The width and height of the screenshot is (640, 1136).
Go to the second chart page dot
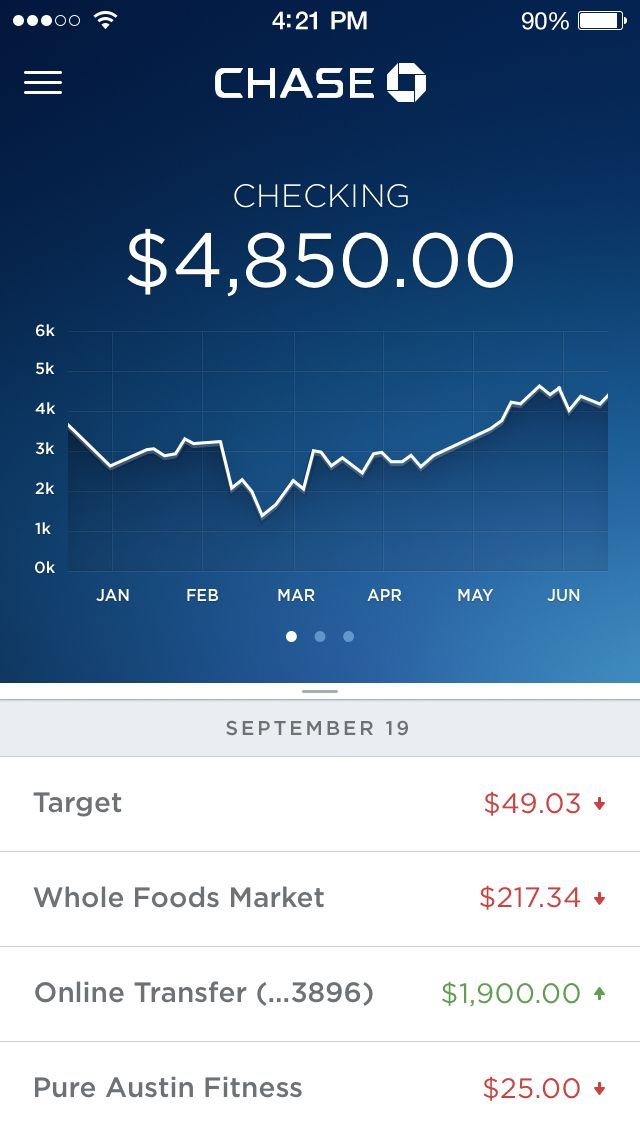320,636
